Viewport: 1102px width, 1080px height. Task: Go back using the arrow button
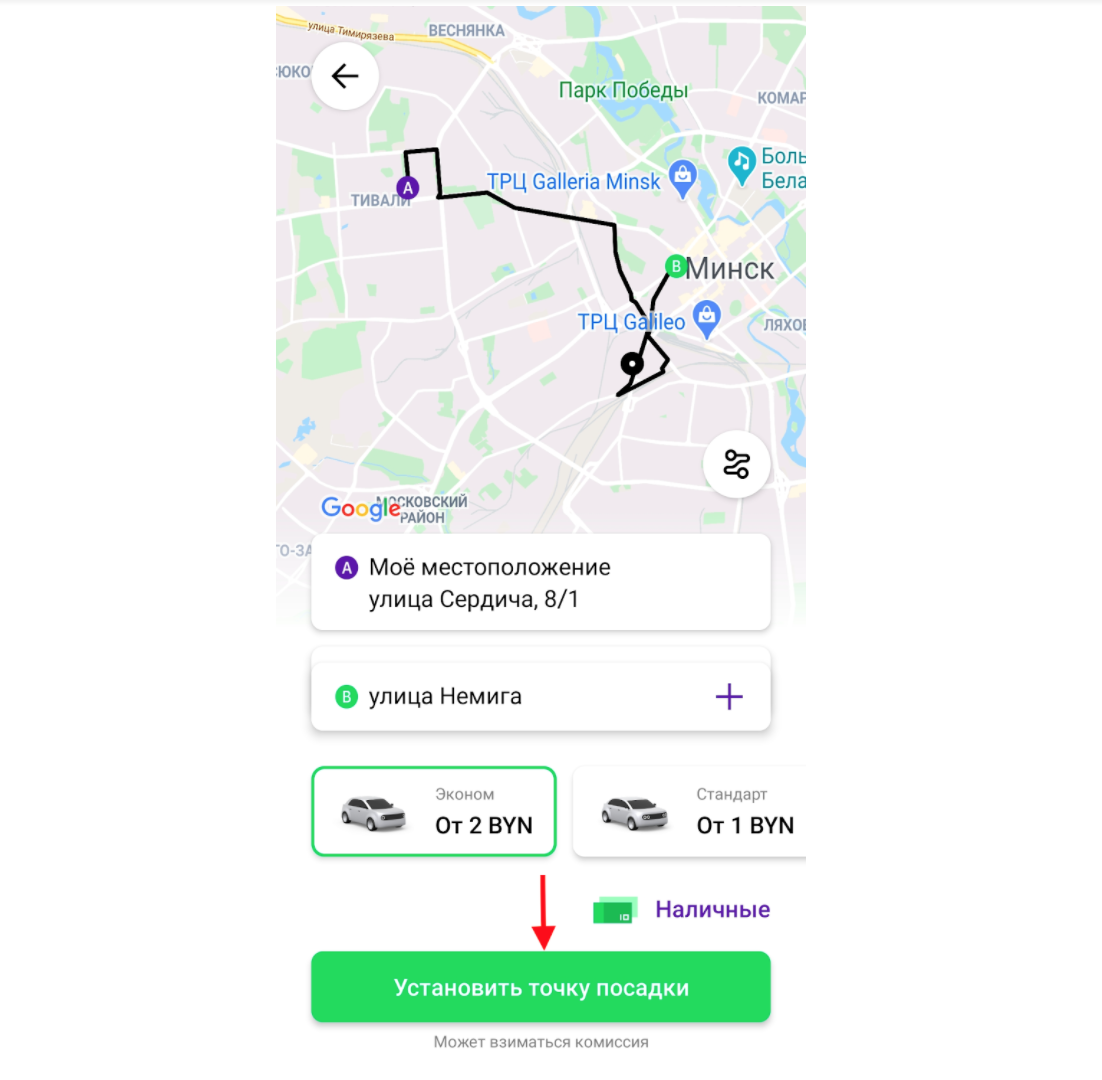(345, 76)
